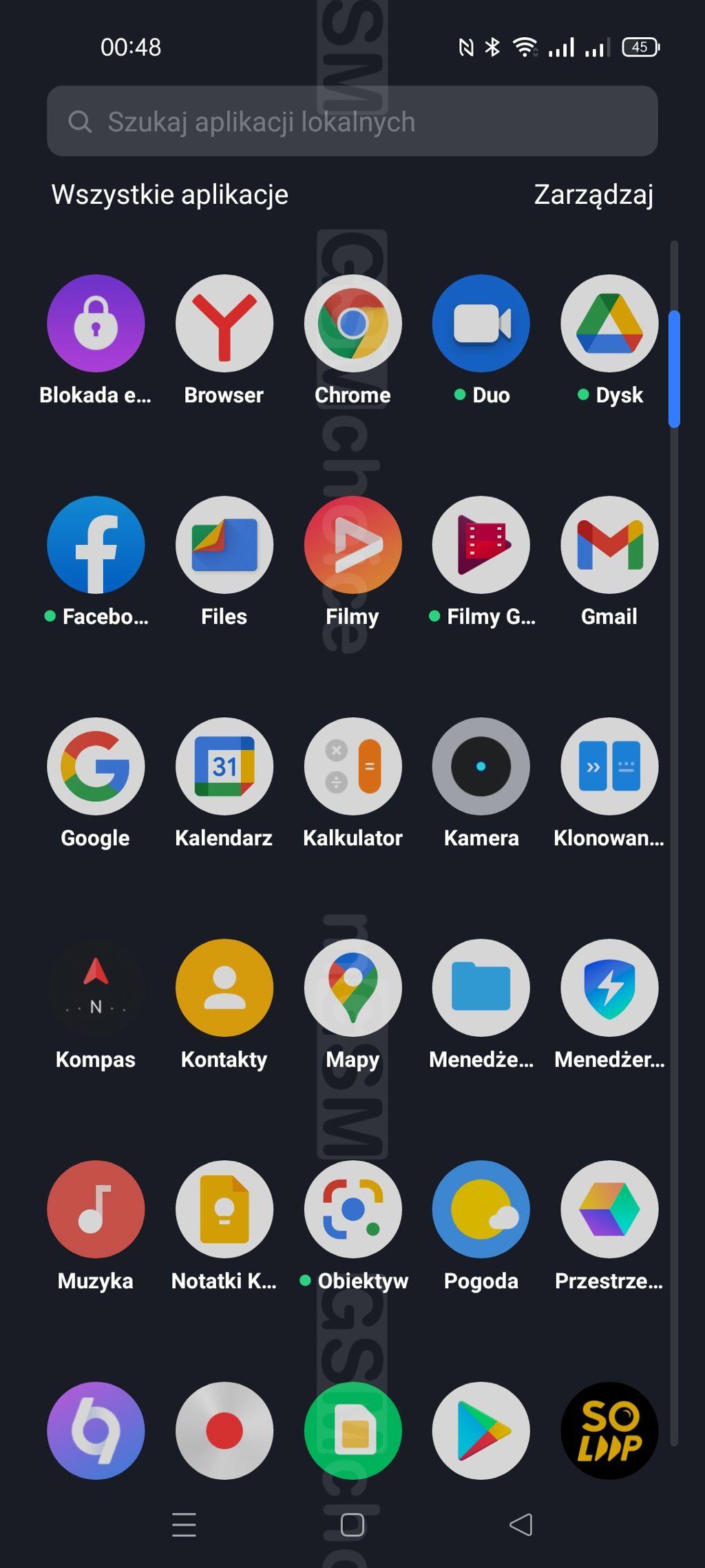Launch the Google app
Image resolution: width=705 pixels, height=1568 pixels.
point(96,767)
